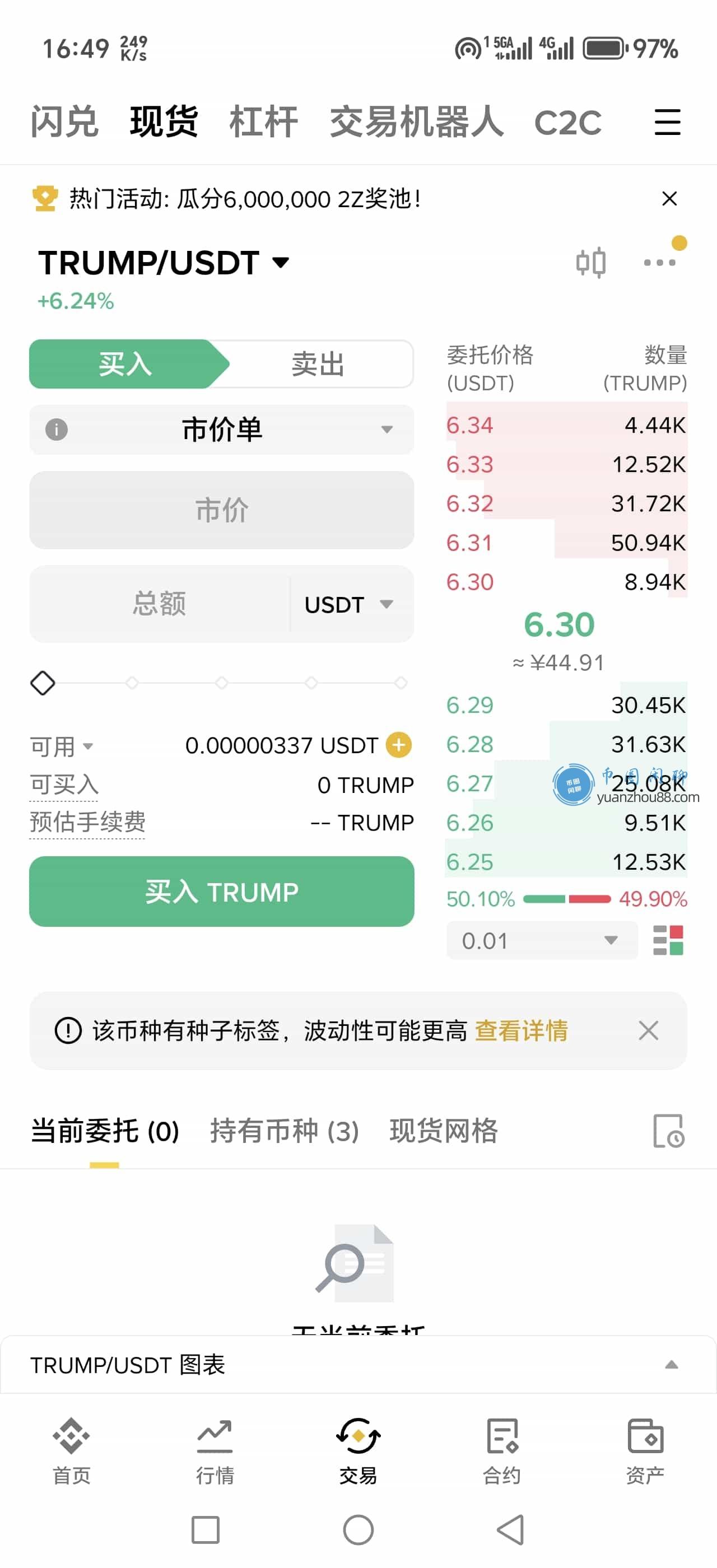Screen dimensions: 717x1568
Task: View details via 查看详情 link
Action: [x=521, y=1030]
